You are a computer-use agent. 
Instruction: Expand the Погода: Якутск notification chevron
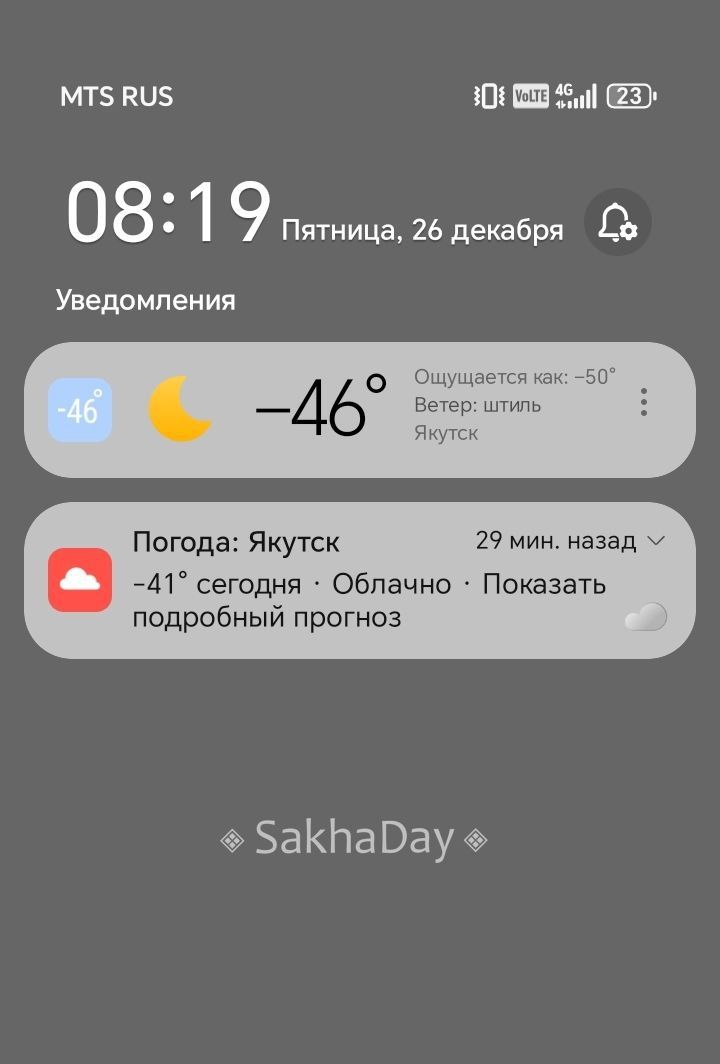pos(657,541)
